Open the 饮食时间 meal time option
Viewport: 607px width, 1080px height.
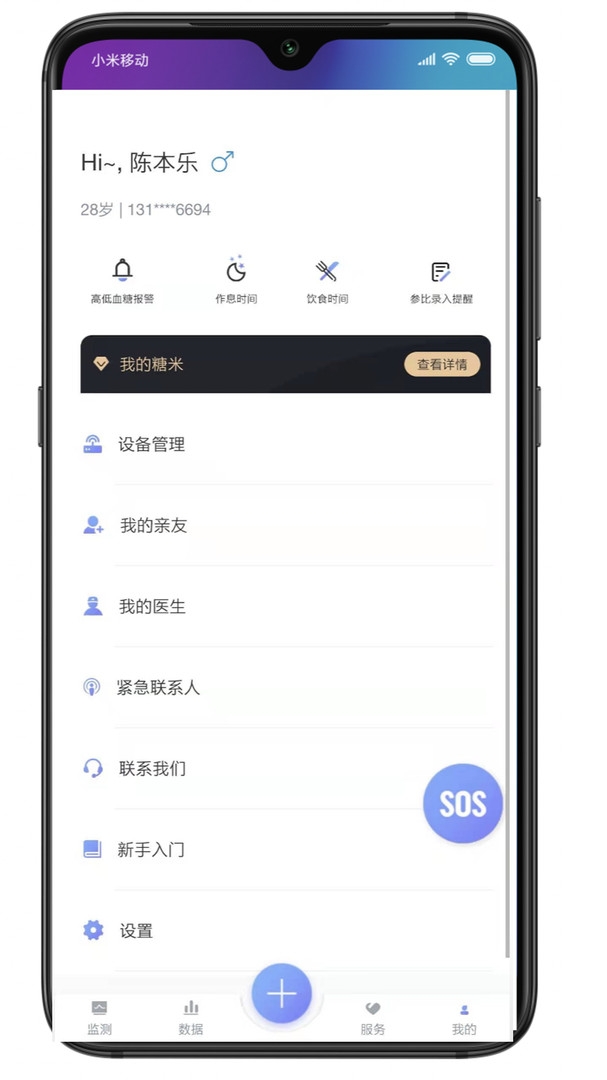click(x=327, y=281)
